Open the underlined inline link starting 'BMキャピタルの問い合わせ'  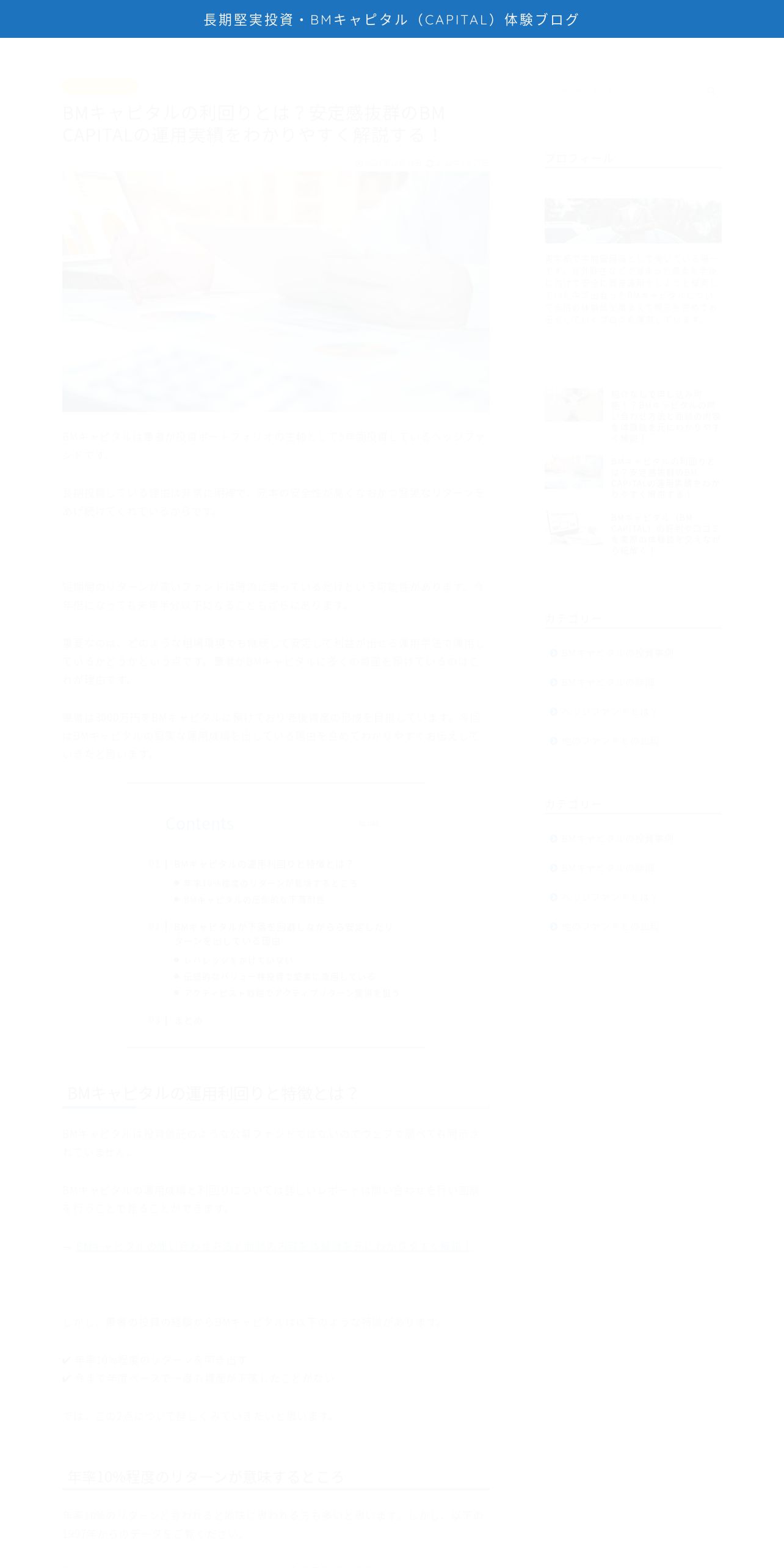(272, 1244)
